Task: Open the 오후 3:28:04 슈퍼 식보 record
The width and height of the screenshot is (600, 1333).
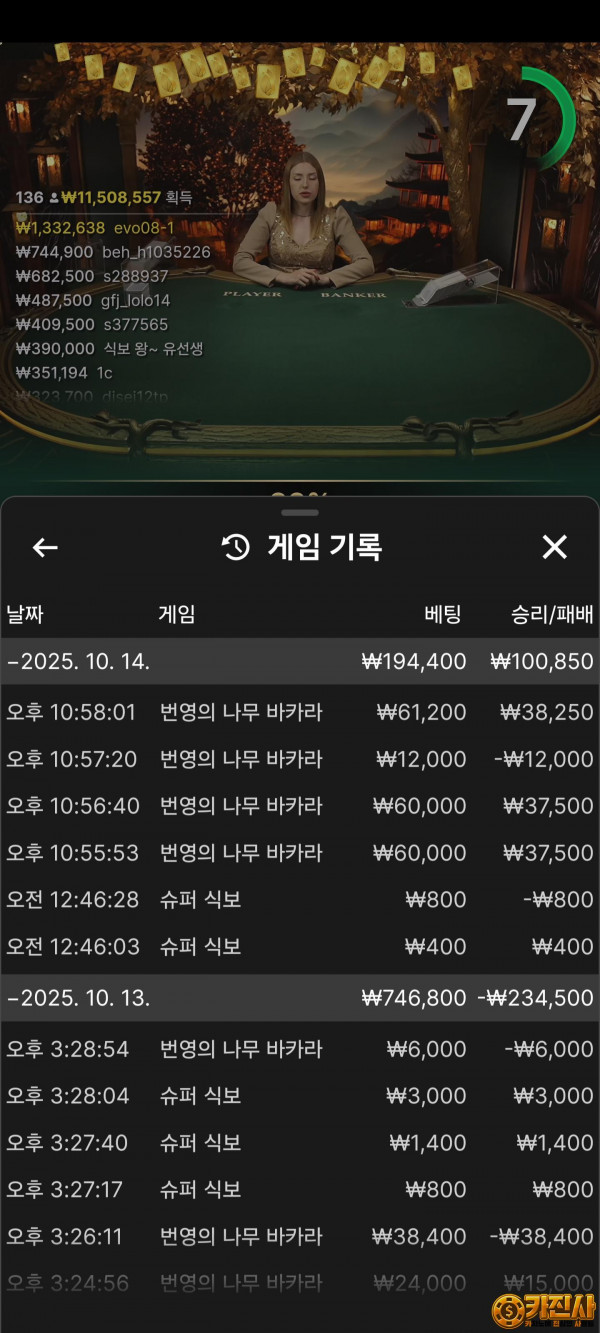Action: point(300,1096)
